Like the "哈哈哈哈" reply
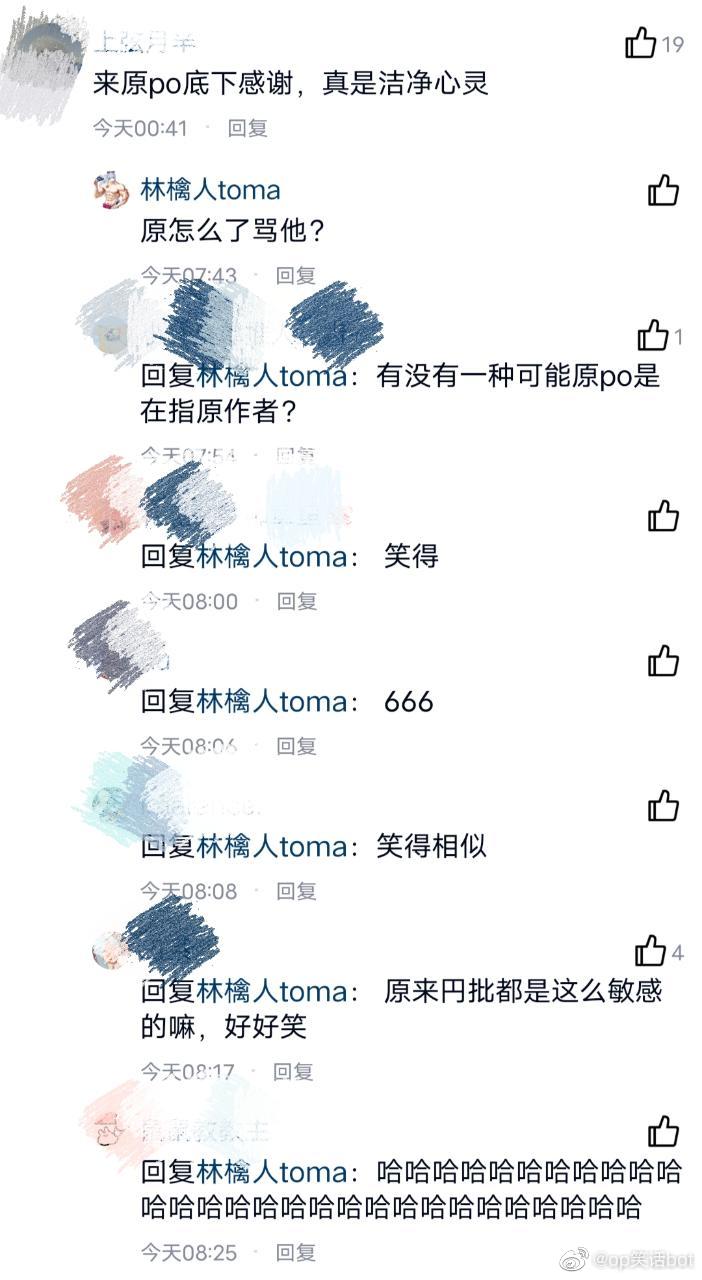The image size is (702, 1280). point(663,1132)
